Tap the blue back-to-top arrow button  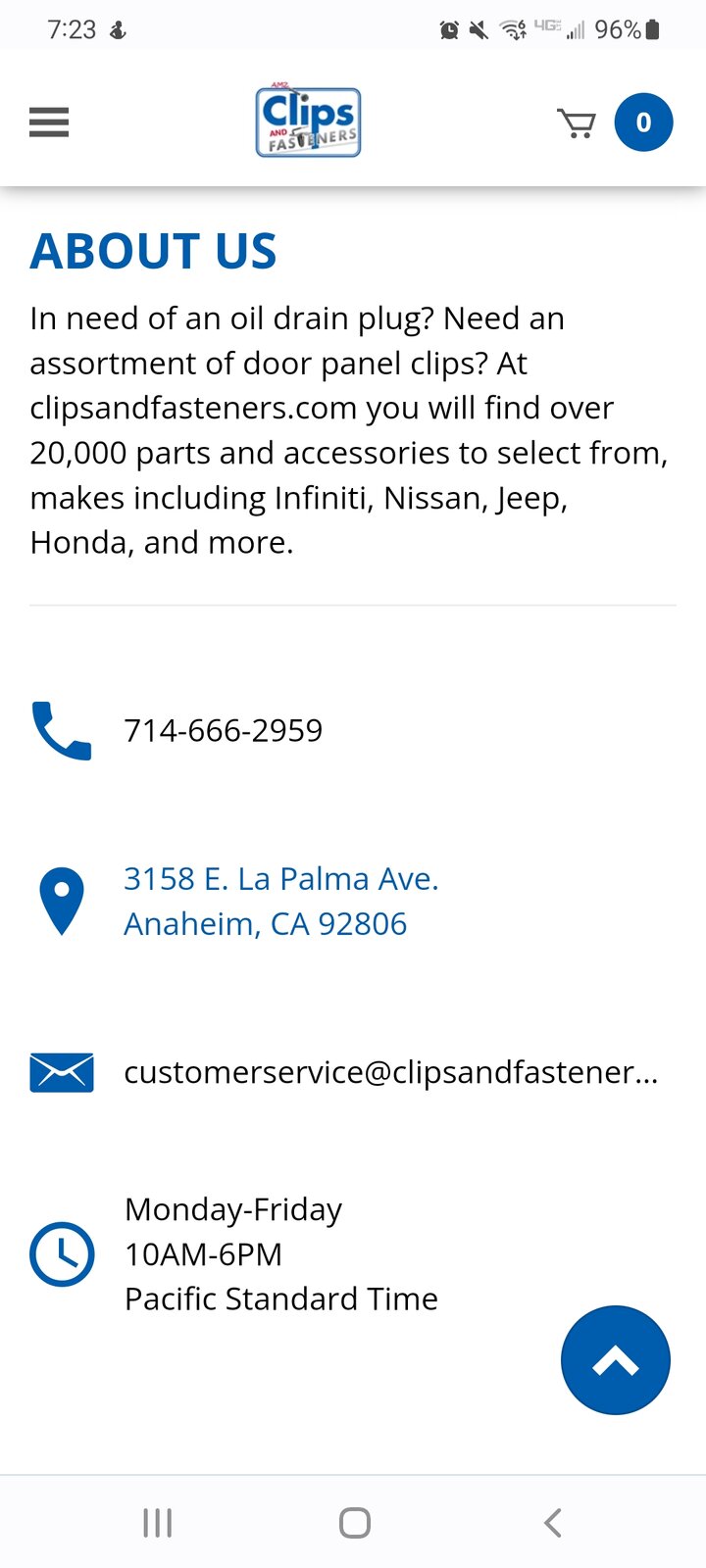(x=615, y=1359)
